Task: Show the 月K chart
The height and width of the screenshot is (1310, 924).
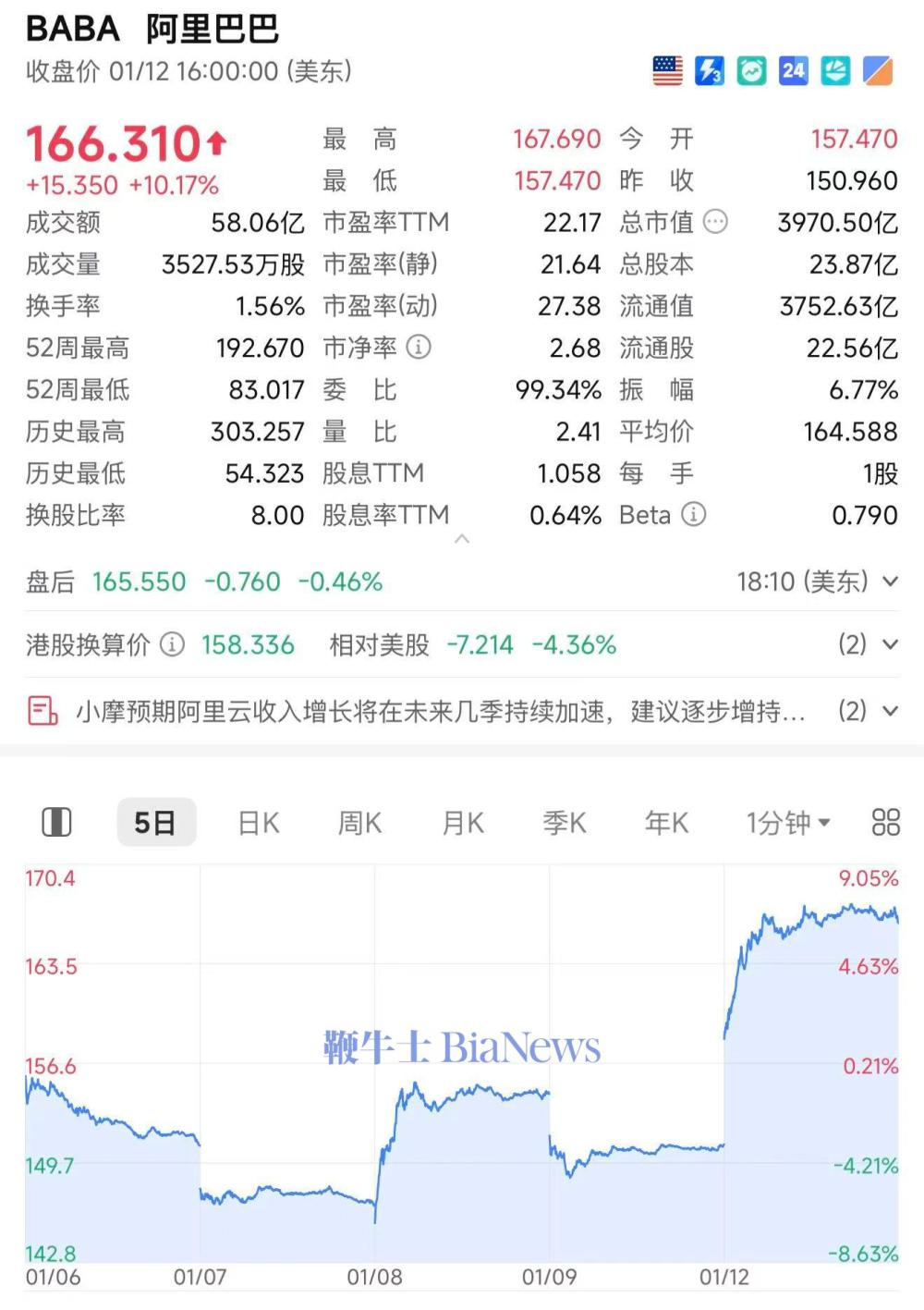Action: tap(463, 822)
